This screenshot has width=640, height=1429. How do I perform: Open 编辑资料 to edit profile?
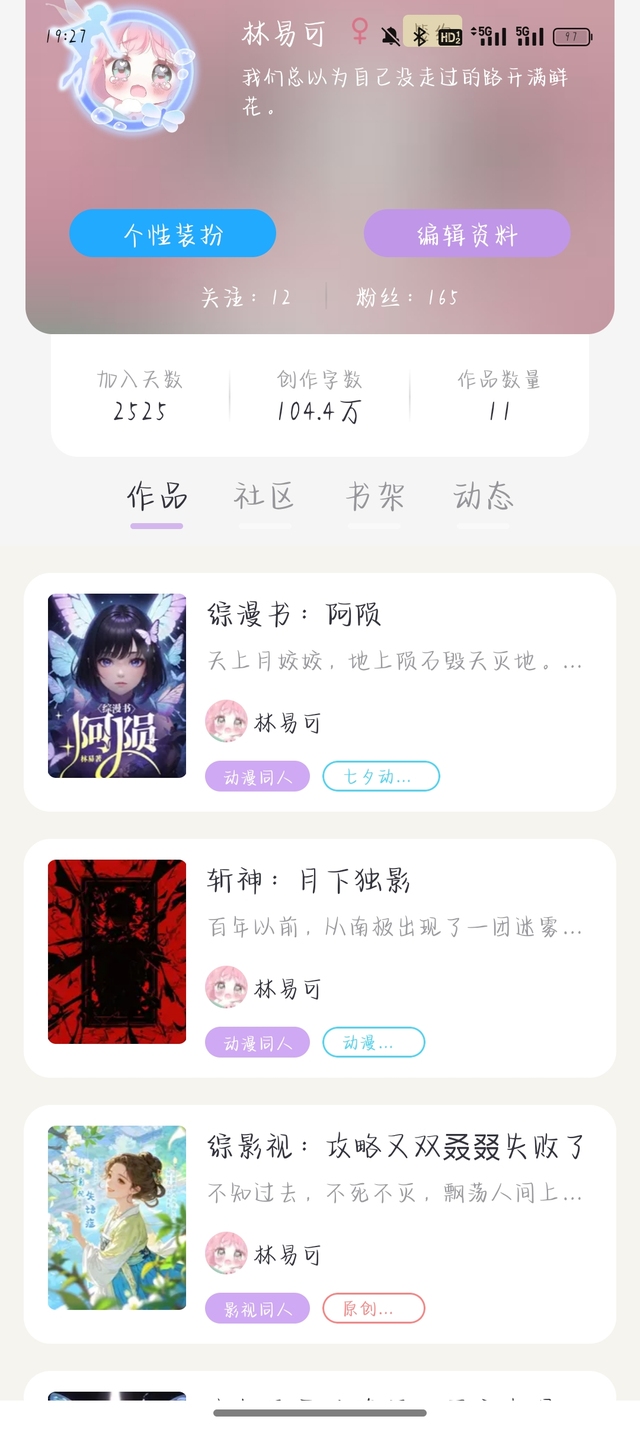coord(467,234)
